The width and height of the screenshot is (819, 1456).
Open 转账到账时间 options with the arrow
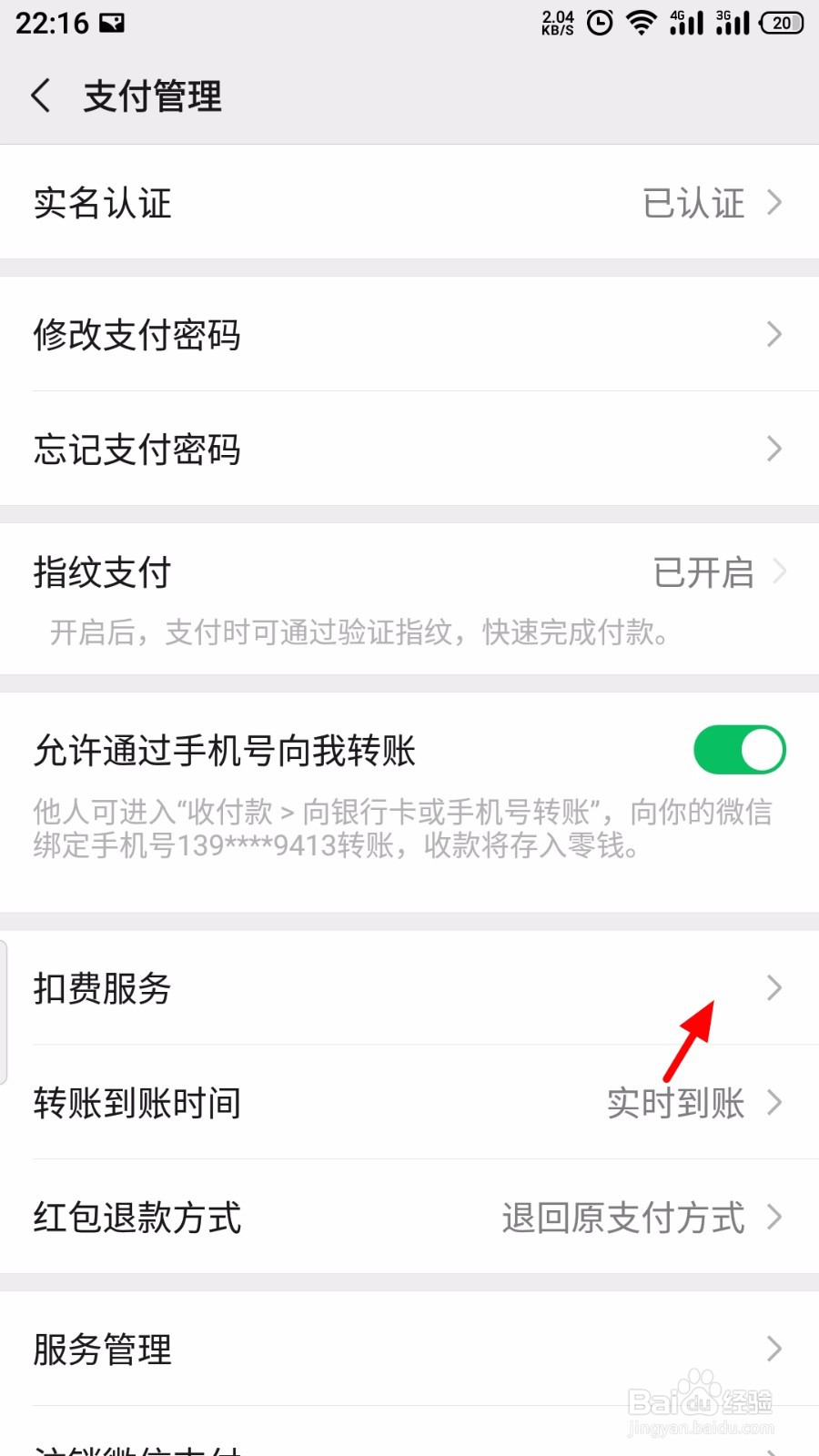click(773, 1103)
